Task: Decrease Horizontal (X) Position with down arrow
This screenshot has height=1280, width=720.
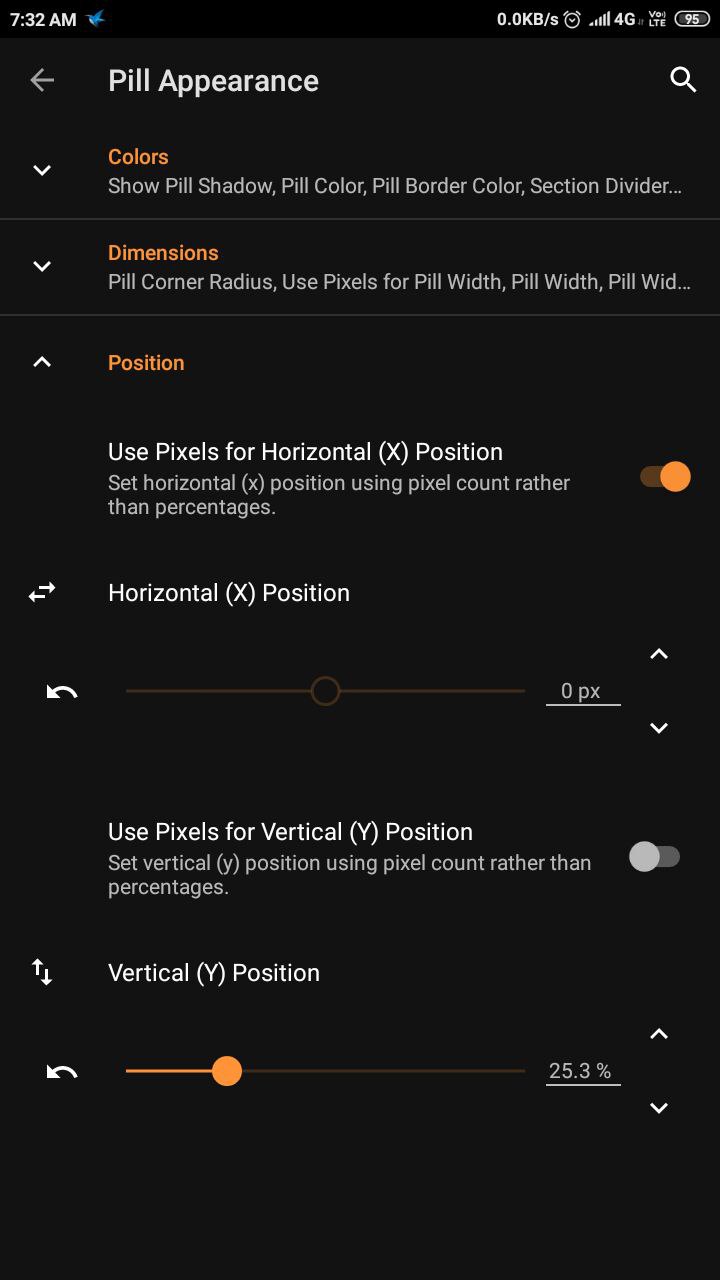Action: 659,728
